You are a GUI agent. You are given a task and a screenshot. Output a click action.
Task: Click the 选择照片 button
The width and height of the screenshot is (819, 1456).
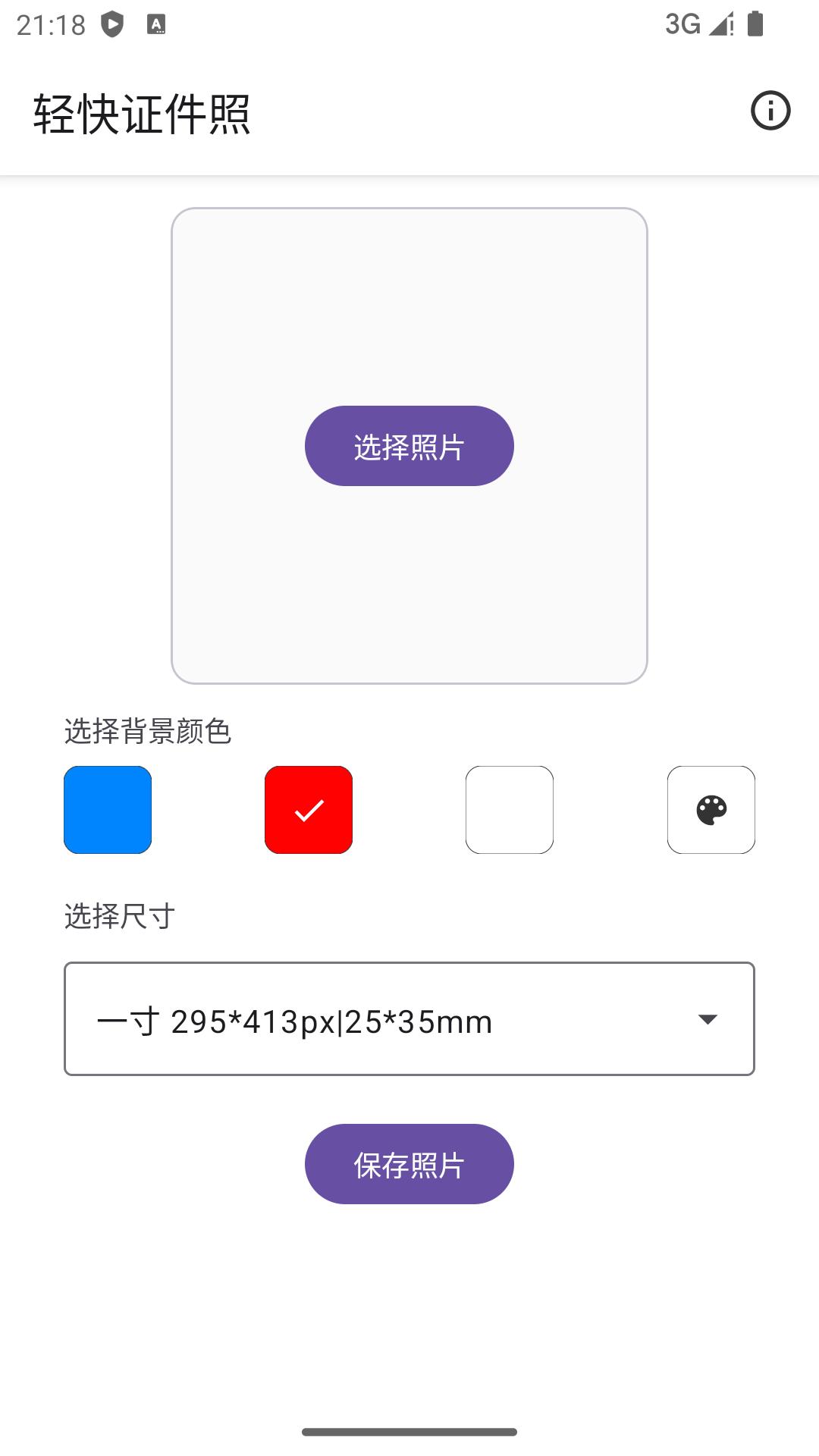pyautogui.click(x=409, y=446)
